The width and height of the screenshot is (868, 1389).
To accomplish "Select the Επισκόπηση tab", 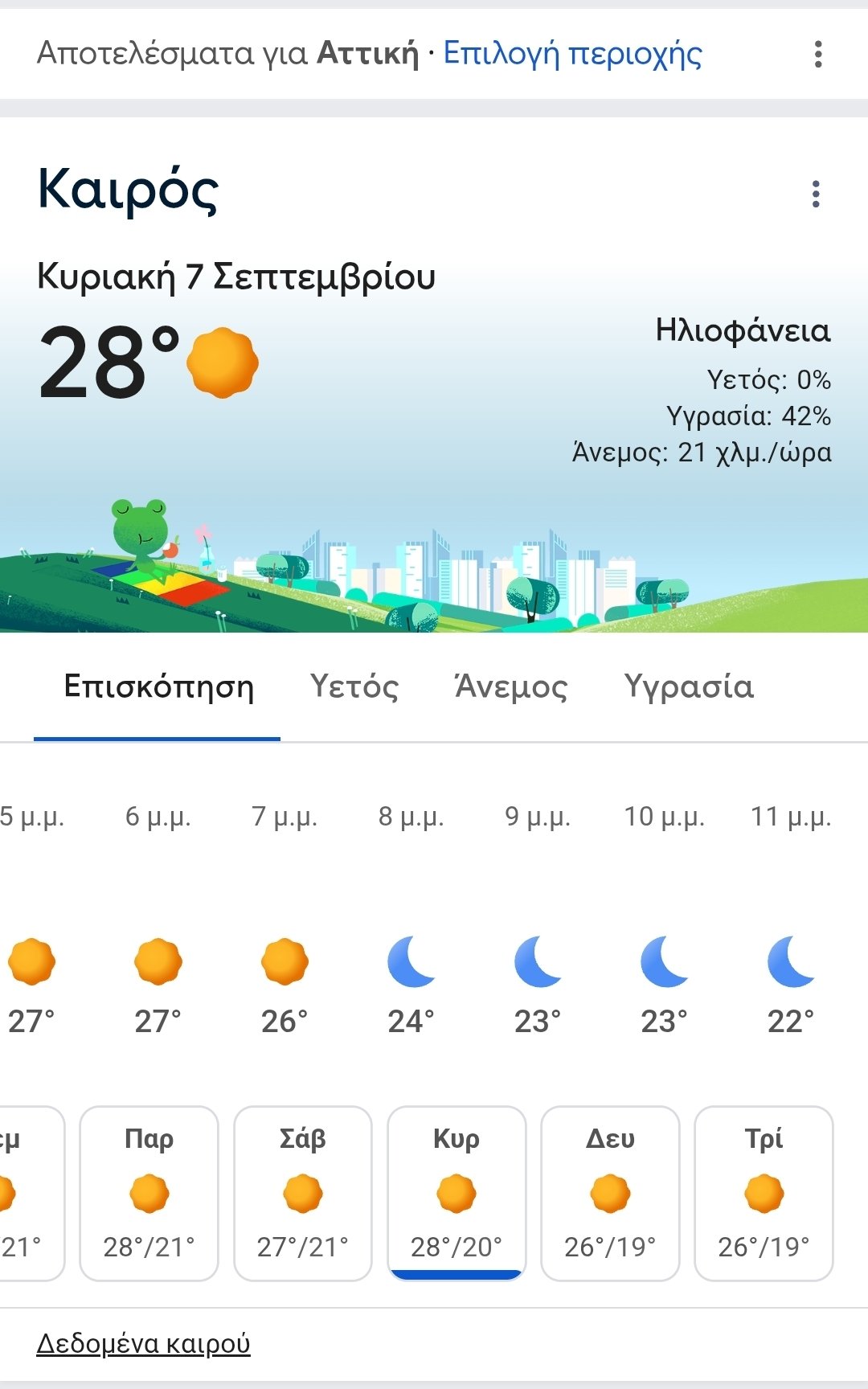I will coord(158,687).
